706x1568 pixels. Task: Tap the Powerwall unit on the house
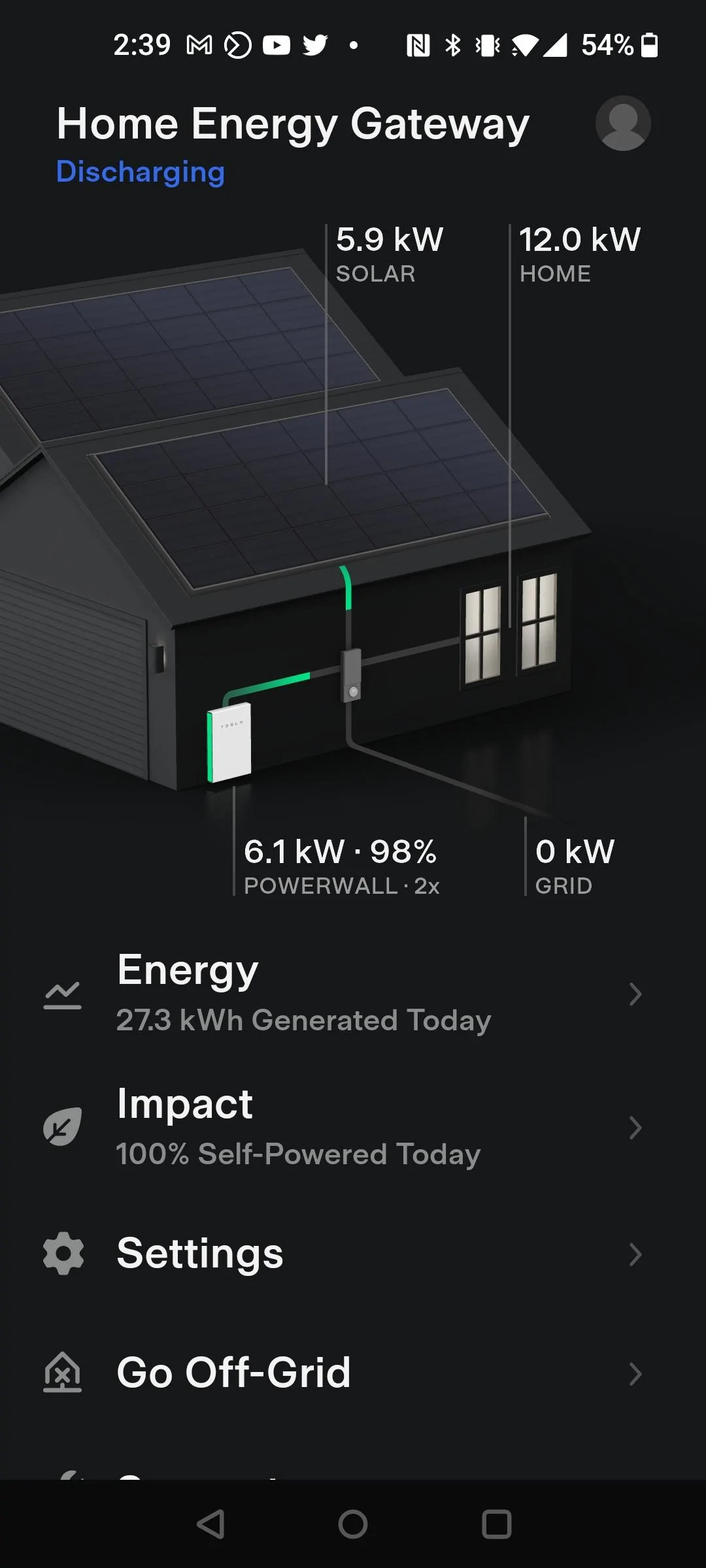point(230,742)
